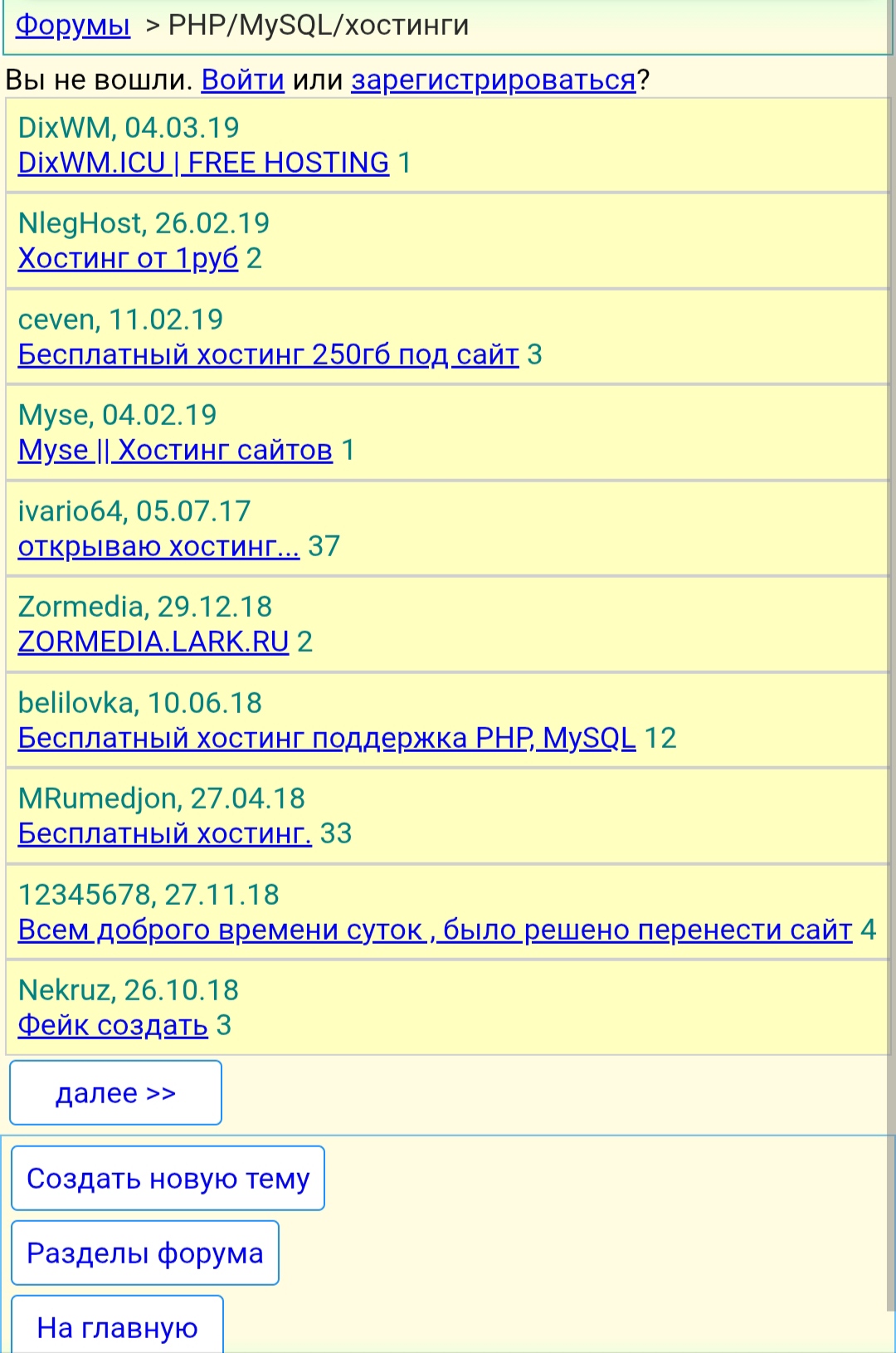Go to На главную home page
The width and height of the screenshot is (896, 1353).
click(x=117, y=1326)
